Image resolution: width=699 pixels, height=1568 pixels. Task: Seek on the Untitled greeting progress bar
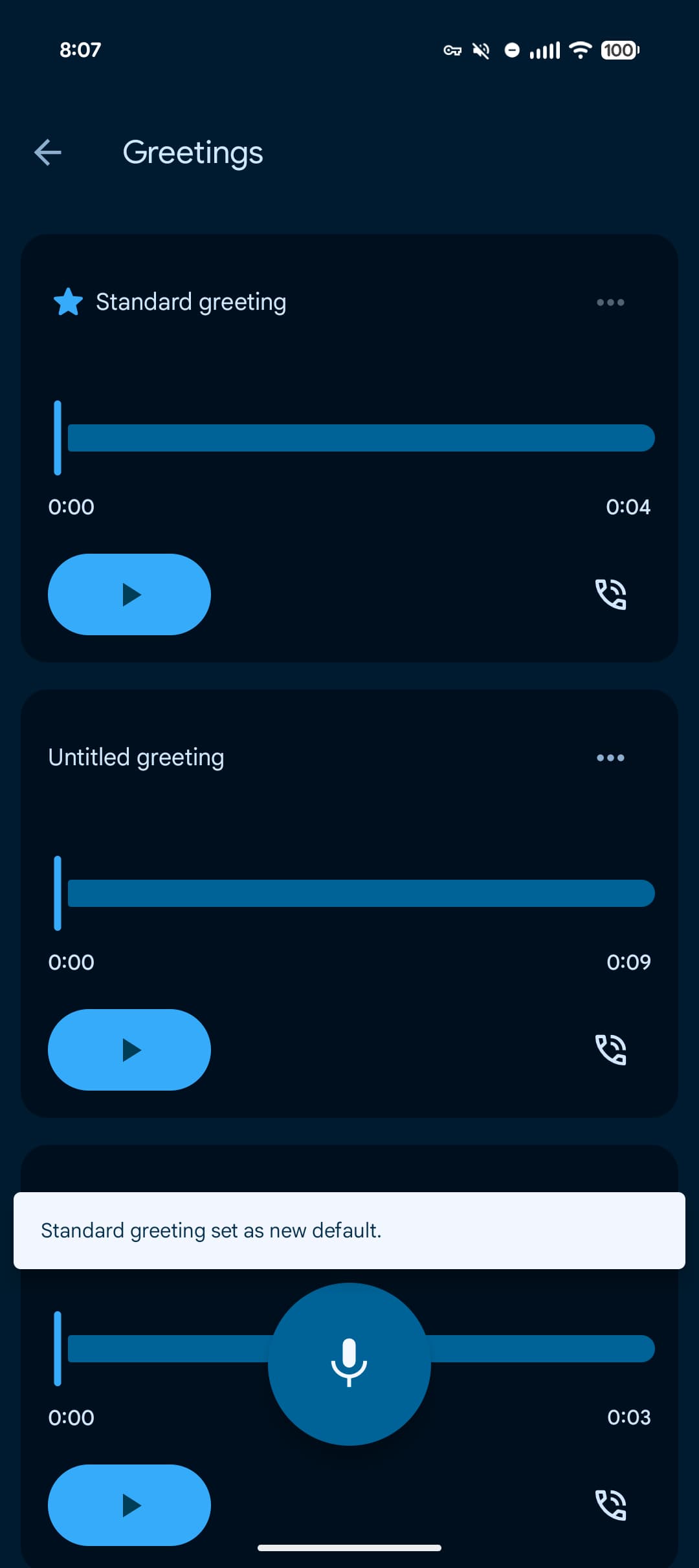[361, 893]
